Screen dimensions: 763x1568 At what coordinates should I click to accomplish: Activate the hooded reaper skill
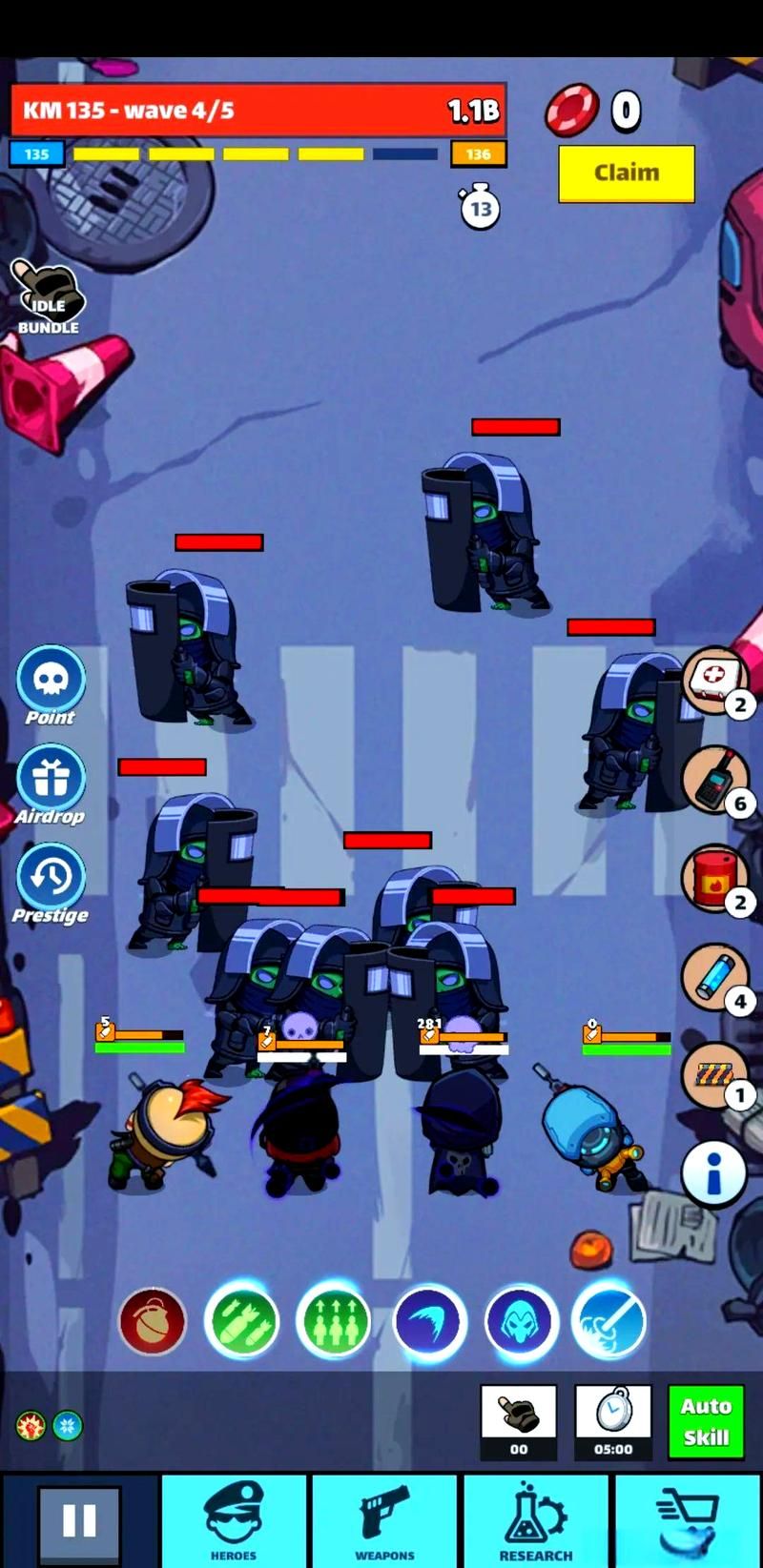click(x=521, y=1322)
